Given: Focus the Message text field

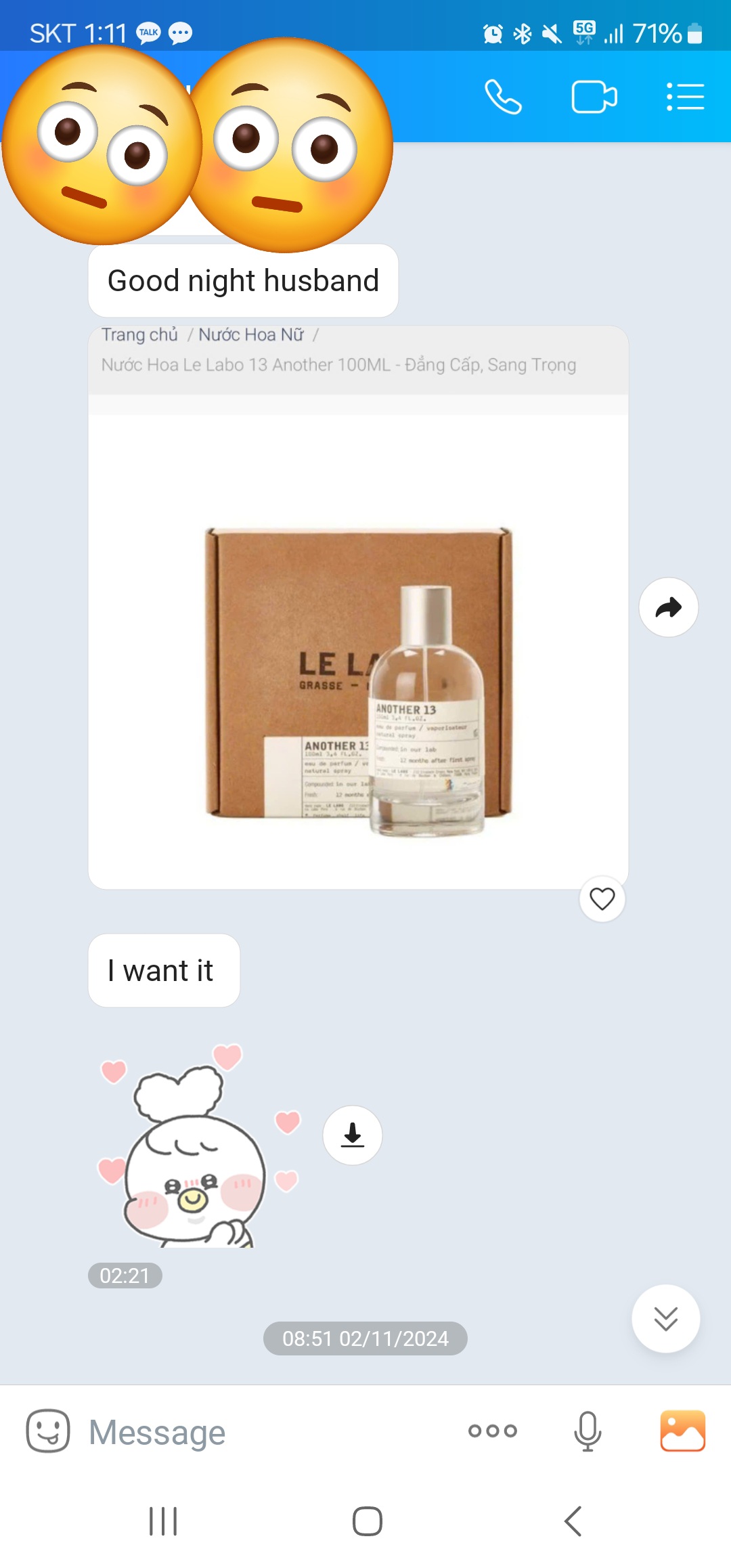Looking at the screenshot, I should [271, 1431].
